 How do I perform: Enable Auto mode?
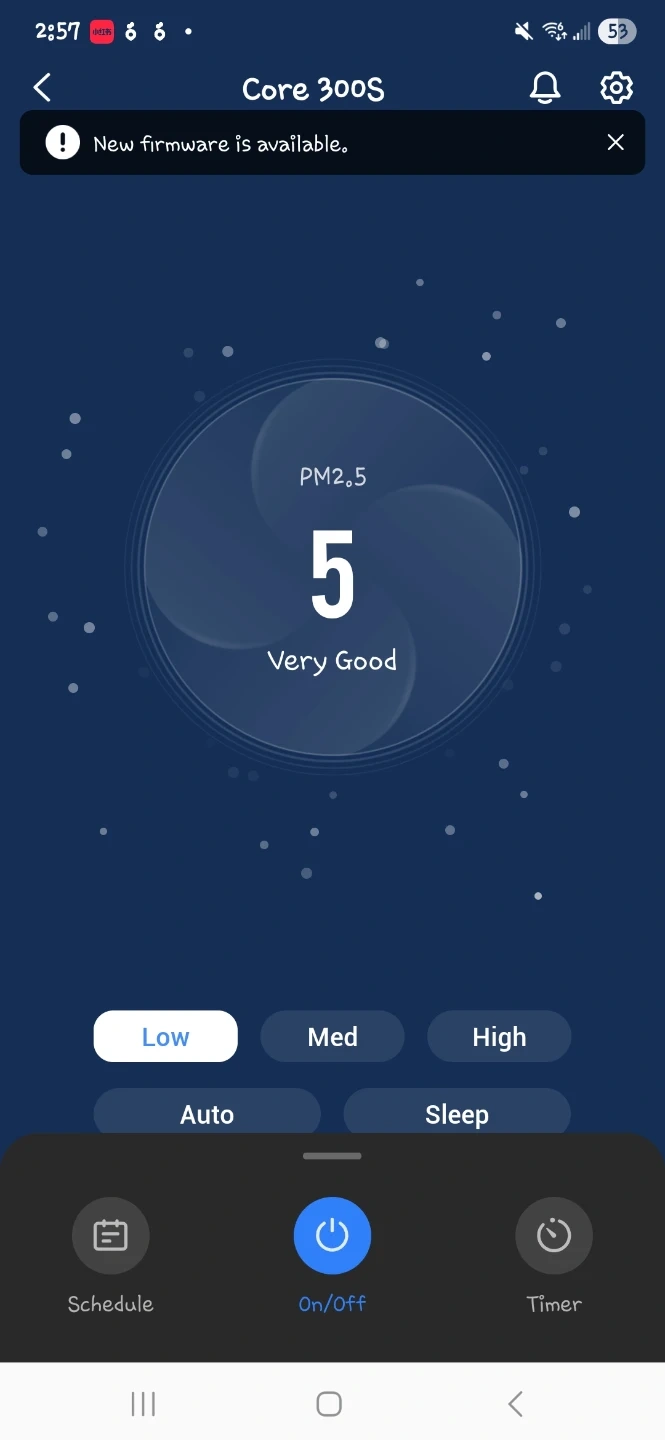click(x=207, y=1114)
